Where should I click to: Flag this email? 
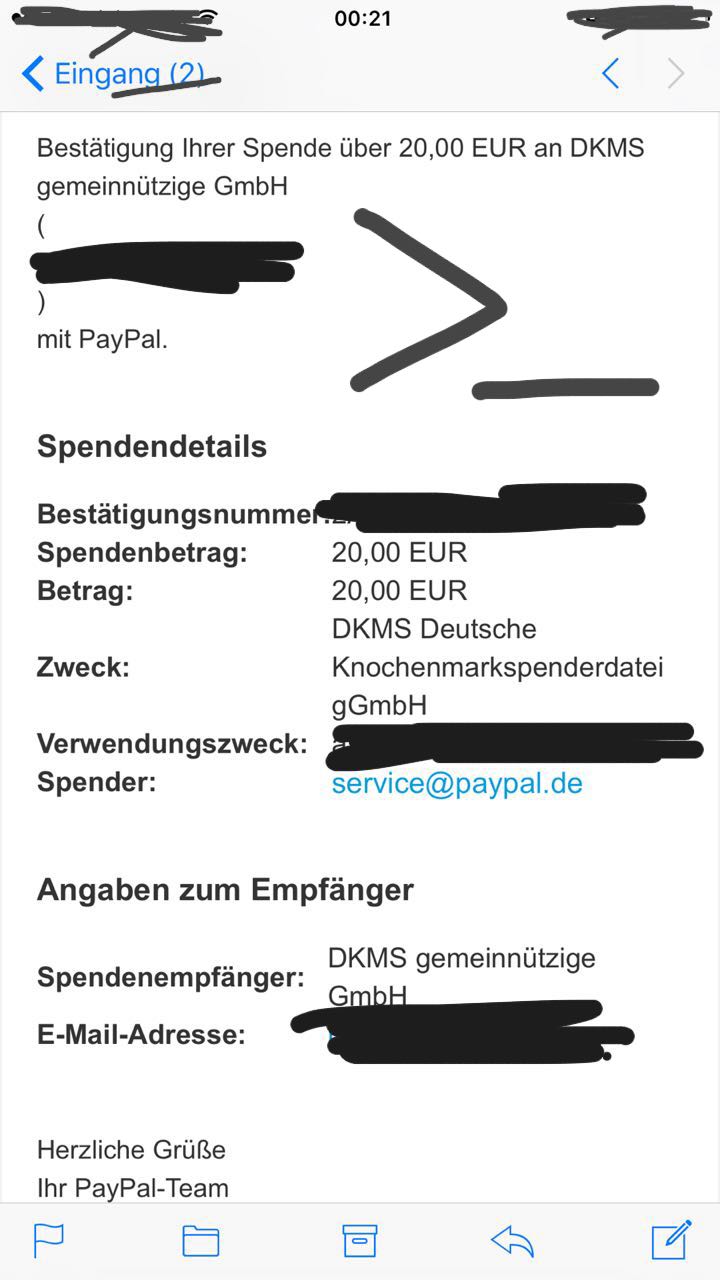49,1240
